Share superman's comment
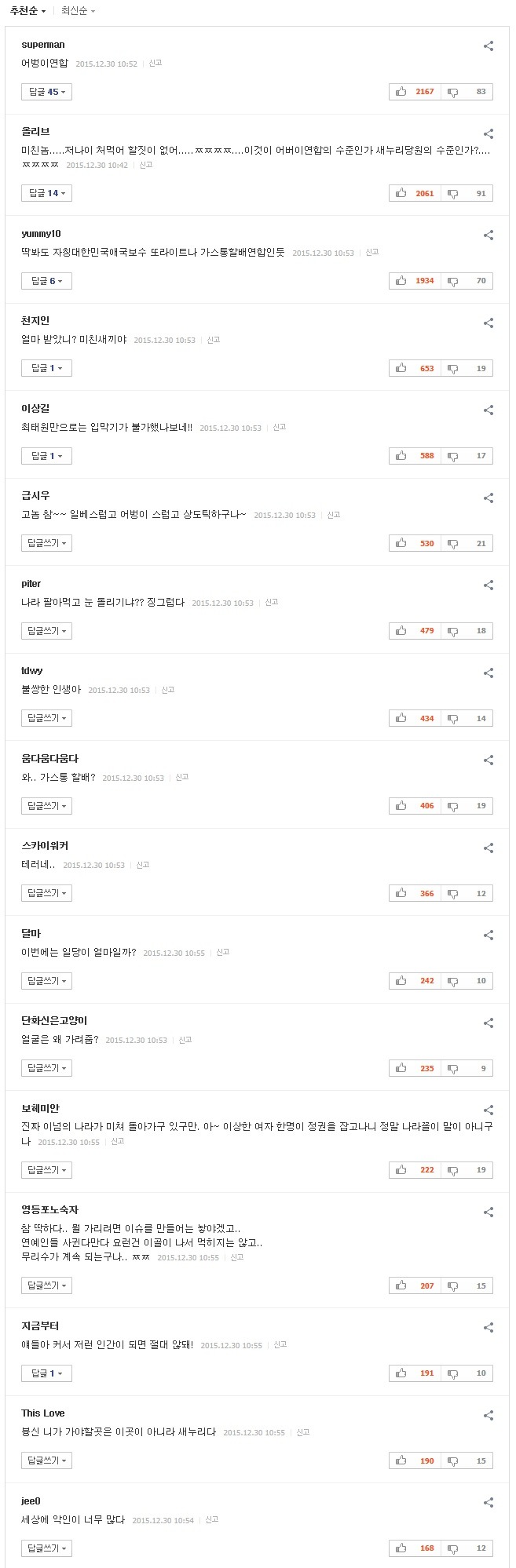 click(x=489, y=46)
